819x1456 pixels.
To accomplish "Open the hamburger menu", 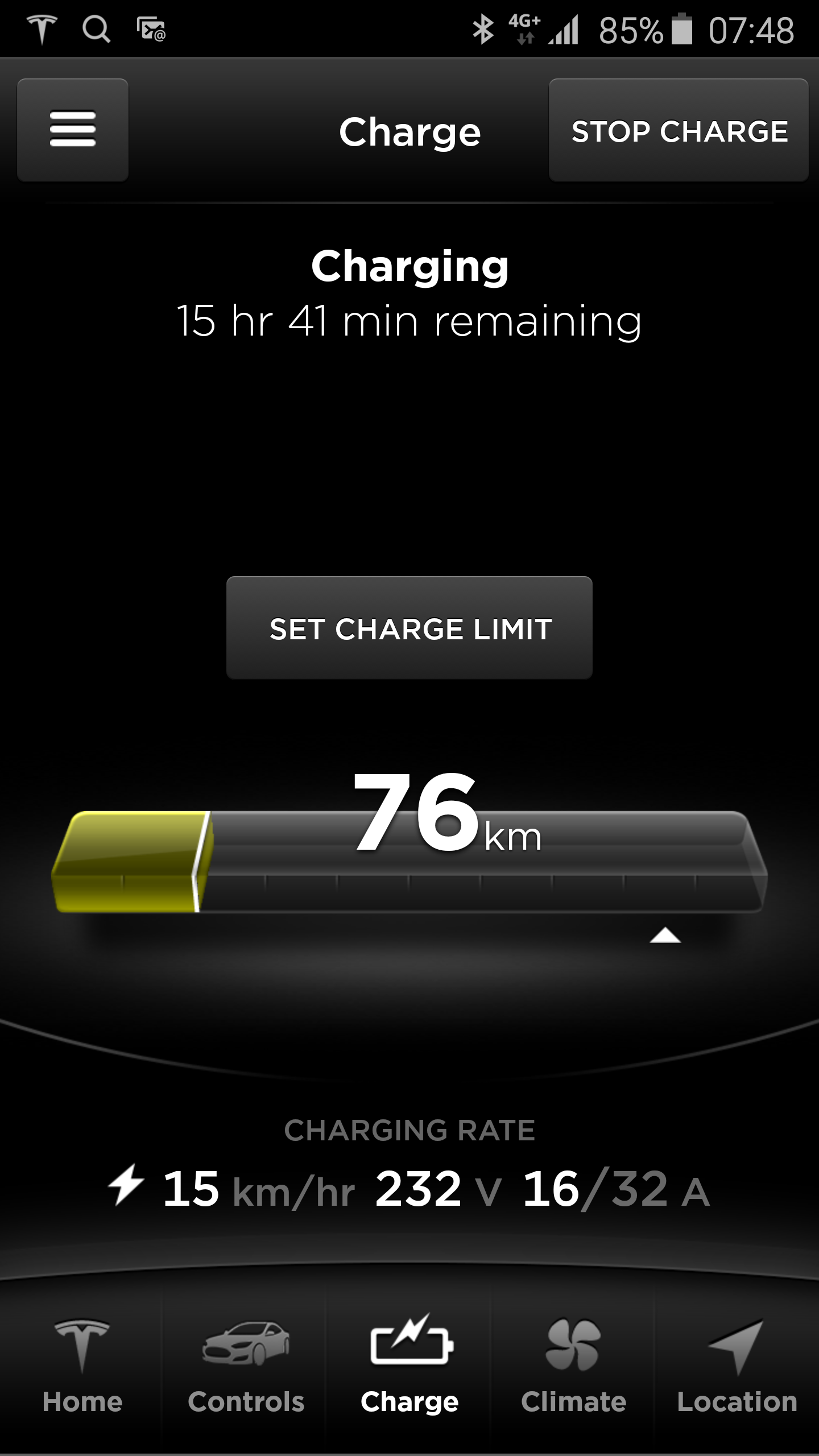I will pyautogui.click(x=73, y=130).
